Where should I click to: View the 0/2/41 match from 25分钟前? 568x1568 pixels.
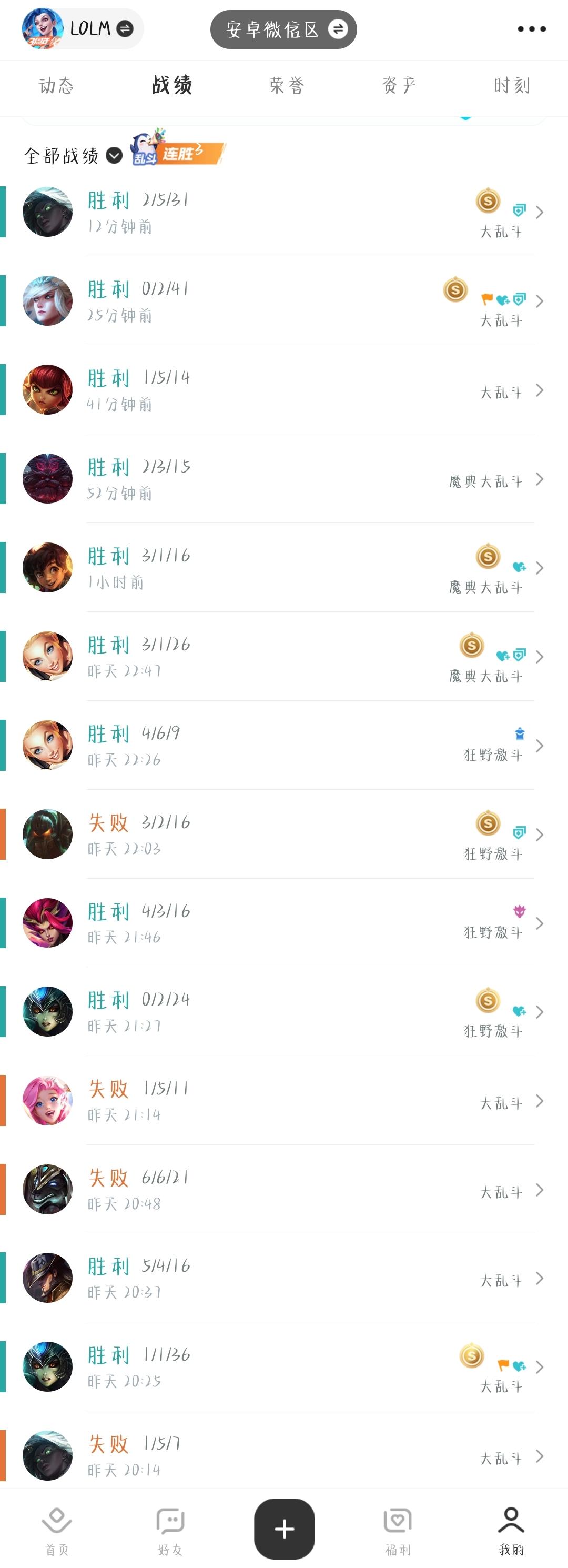[283, 301]
